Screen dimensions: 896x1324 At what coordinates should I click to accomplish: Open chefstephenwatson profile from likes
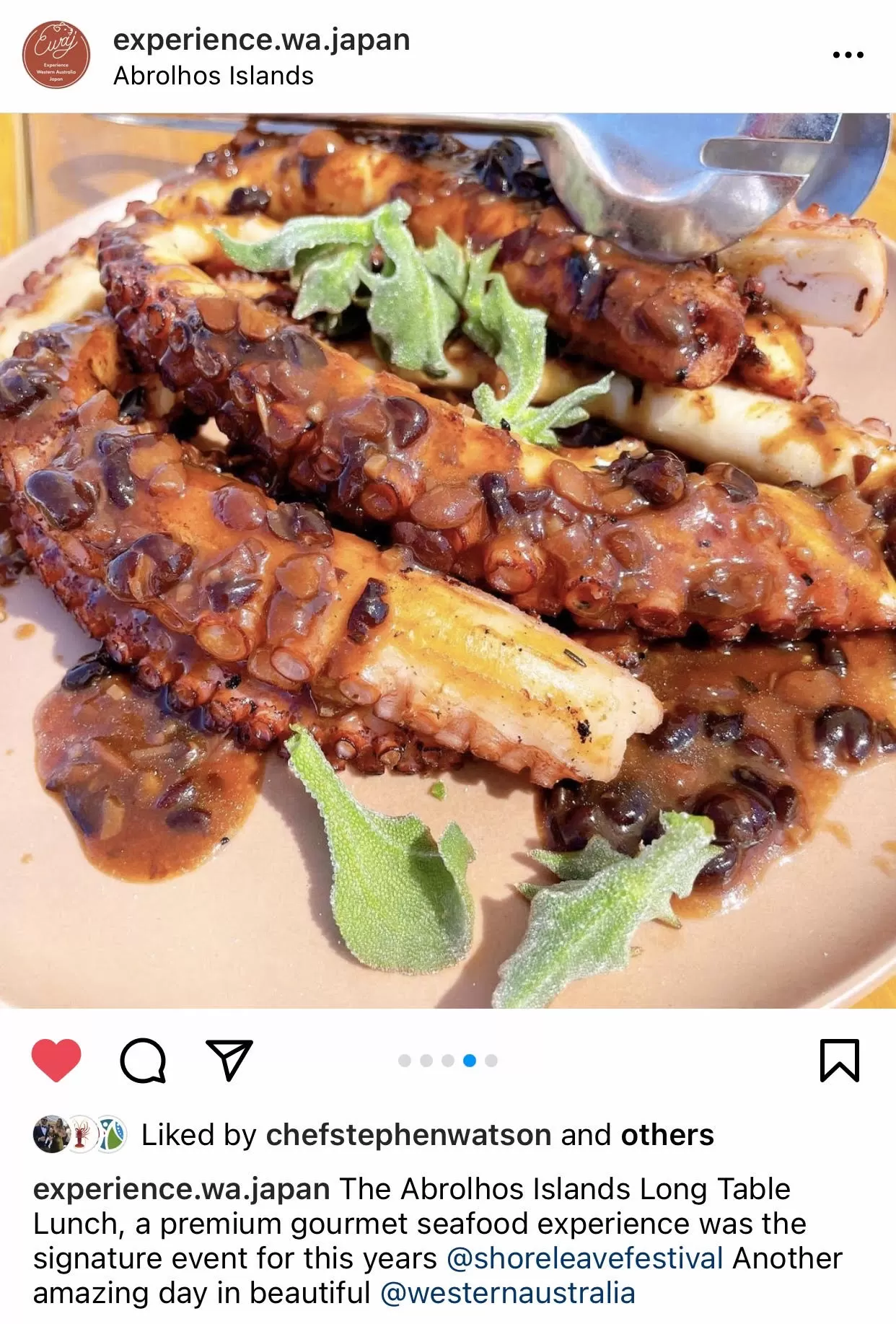click(408, 1135)
